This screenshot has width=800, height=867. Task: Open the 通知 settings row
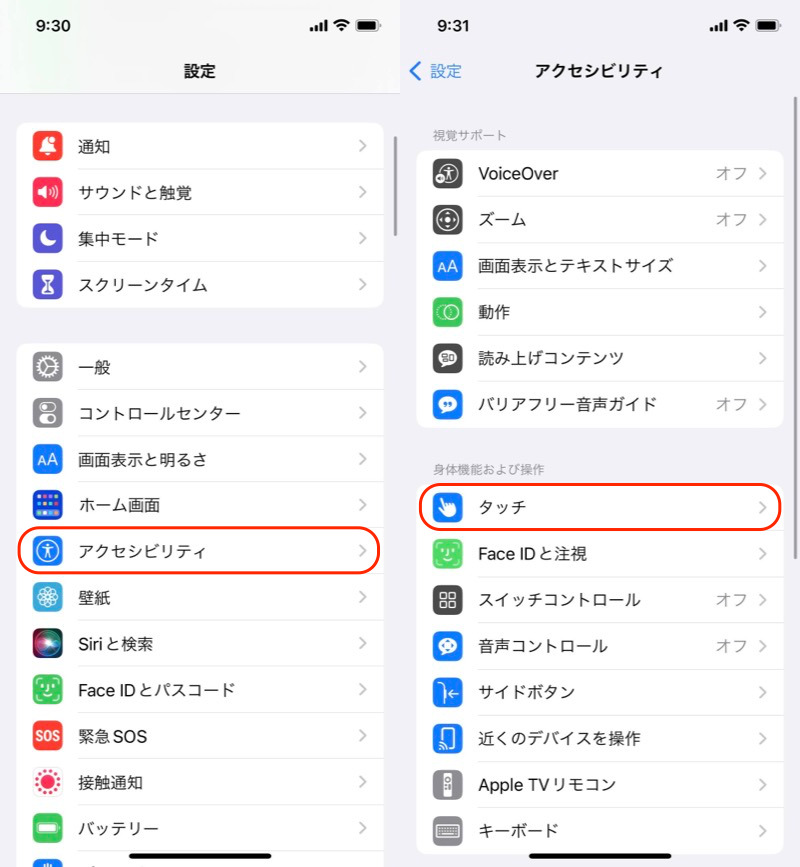(x=200, y=146)
